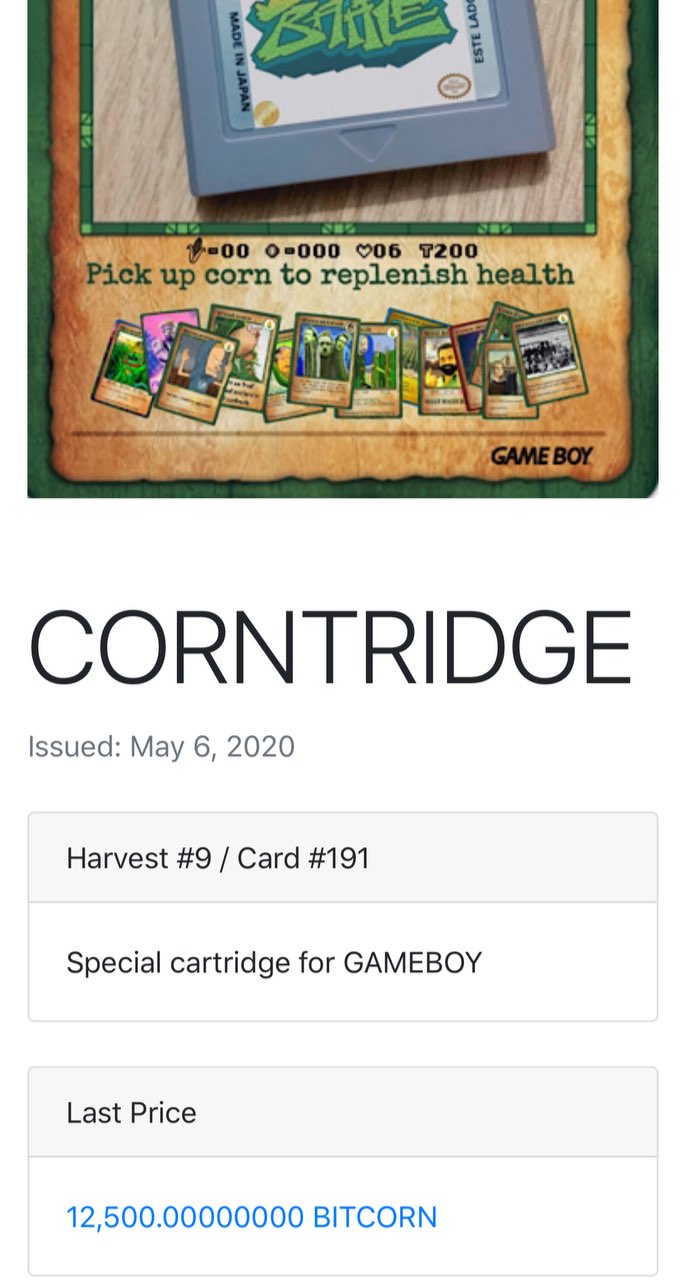The width and height of the screenshot is (686, 1280).
Task: Open the 12,500.00000000 BITCORN price link
Action: (252, 1217)
